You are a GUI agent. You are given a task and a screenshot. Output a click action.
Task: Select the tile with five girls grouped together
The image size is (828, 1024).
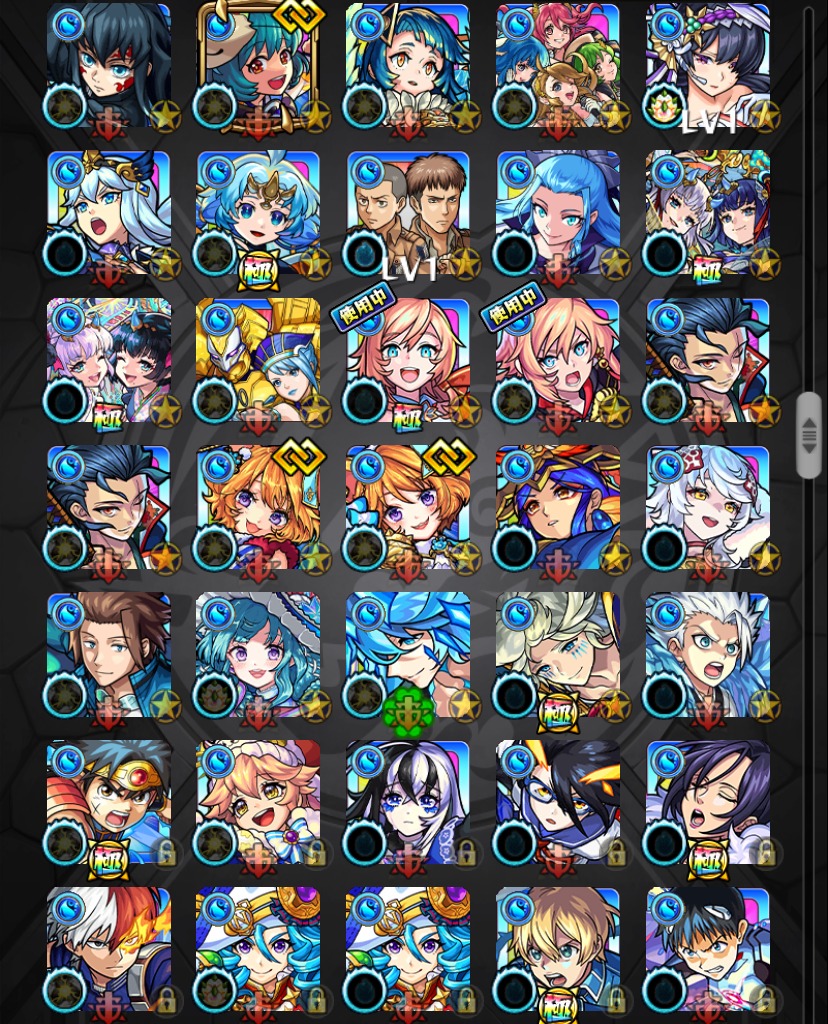(558, 66)
